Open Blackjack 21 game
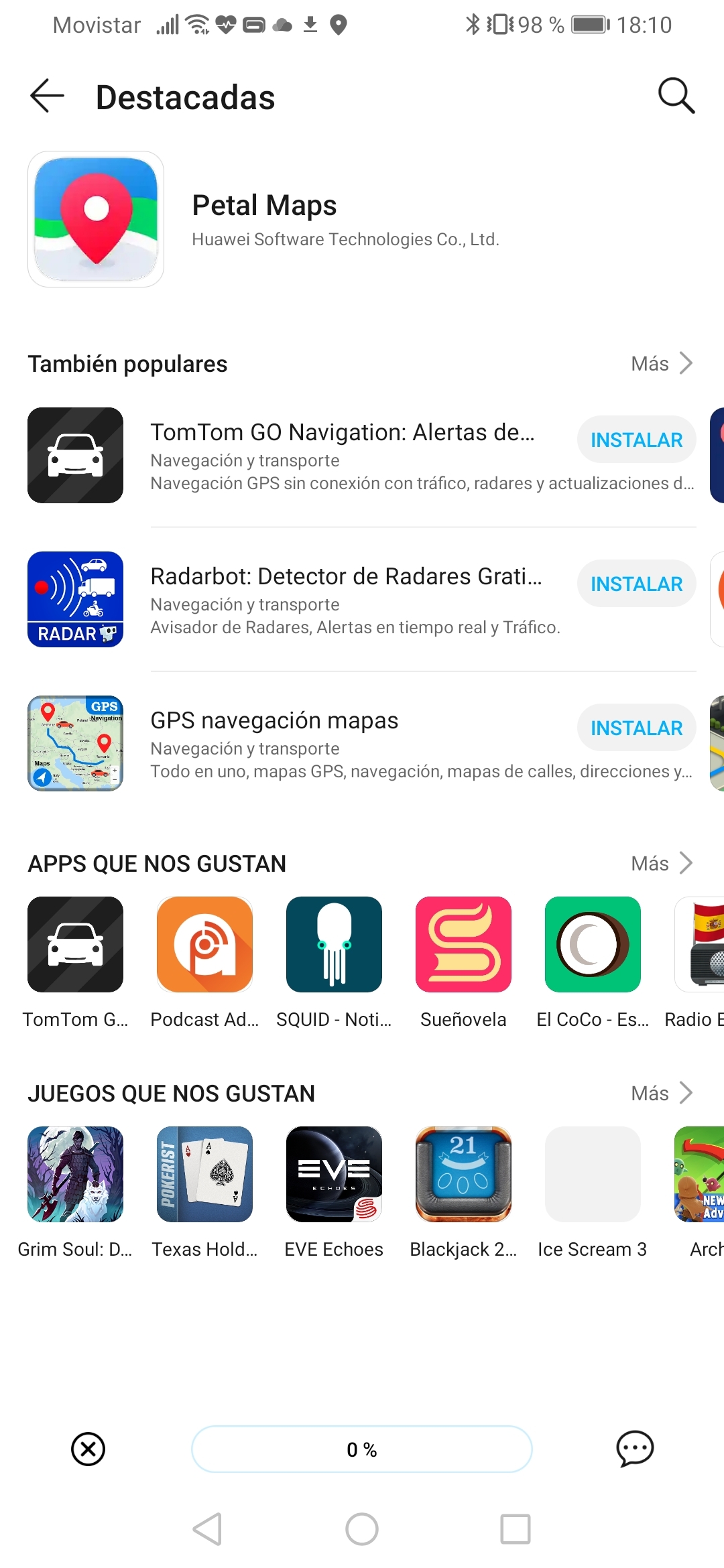This screenshot has height=1568, width=724. click(463, 1174)
